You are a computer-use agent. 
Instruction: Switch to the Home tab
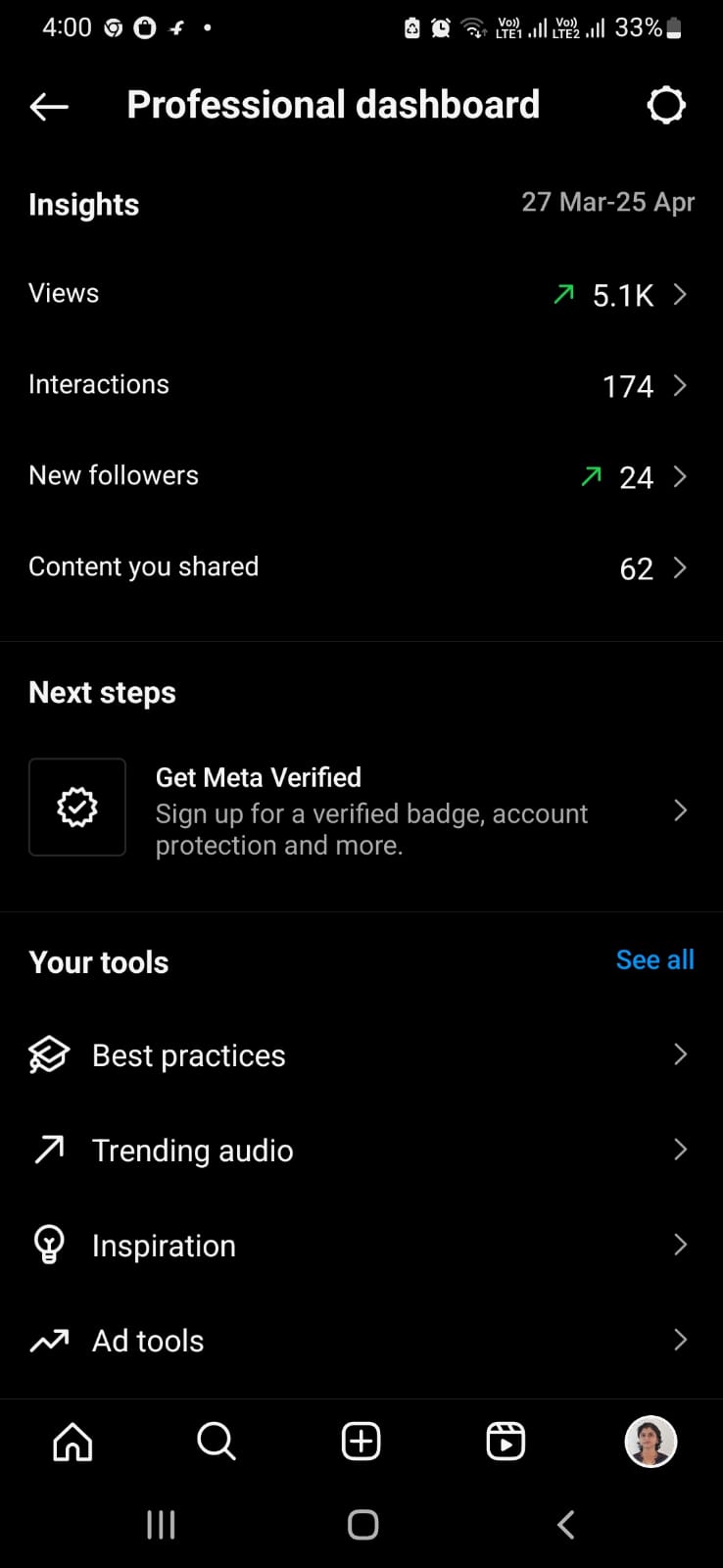click(72, 1442)
